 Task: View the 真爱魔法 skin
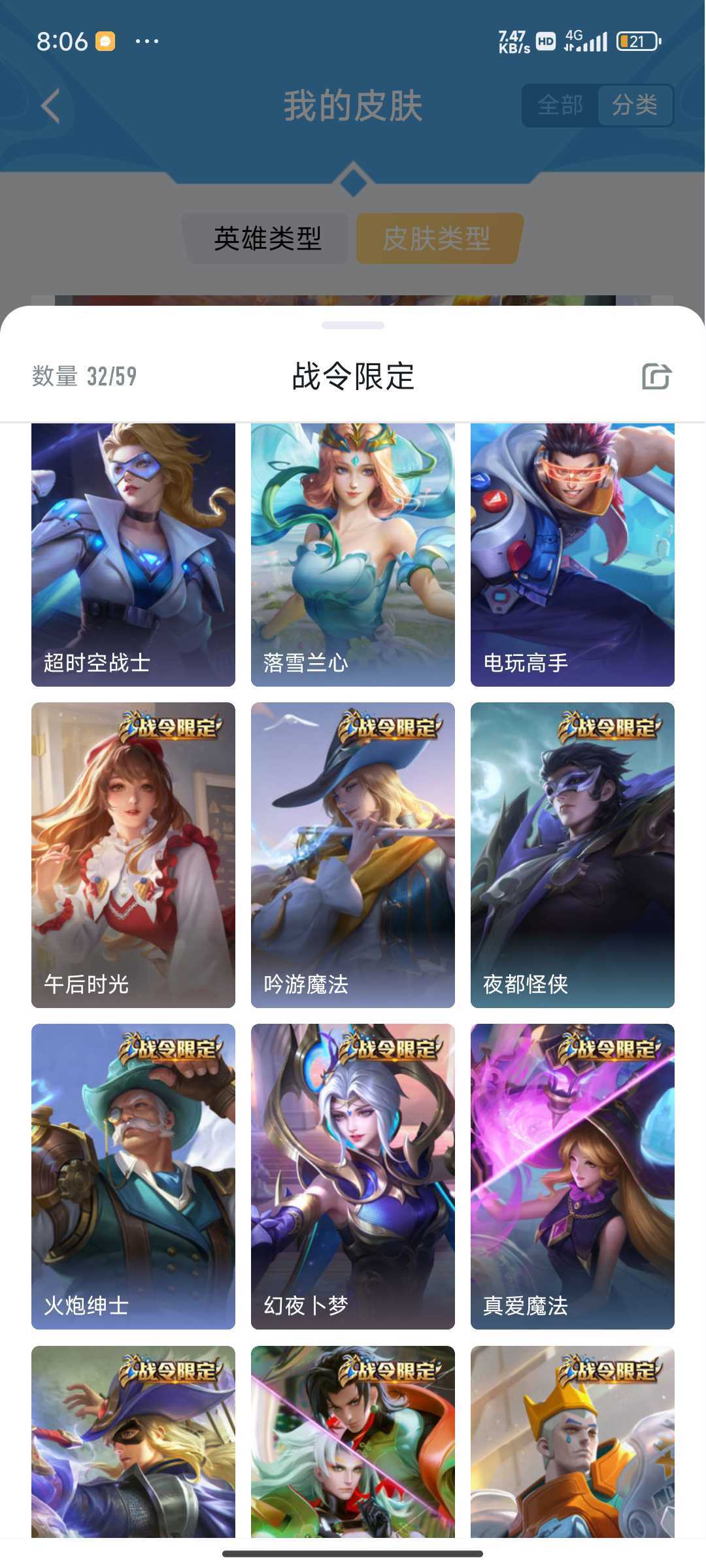click(573, 1177)
